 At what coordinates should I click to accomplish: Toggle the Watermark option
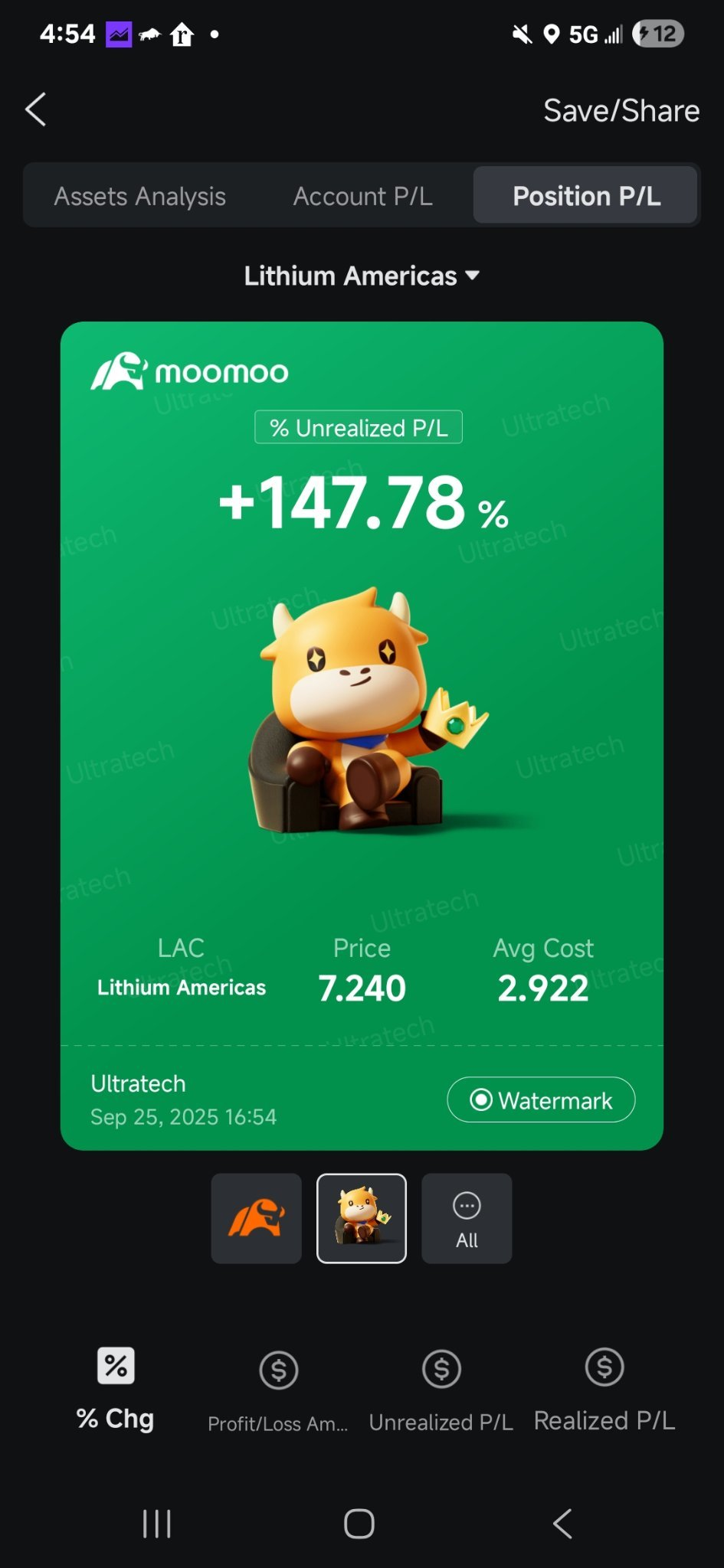(x=541, y=1100)
